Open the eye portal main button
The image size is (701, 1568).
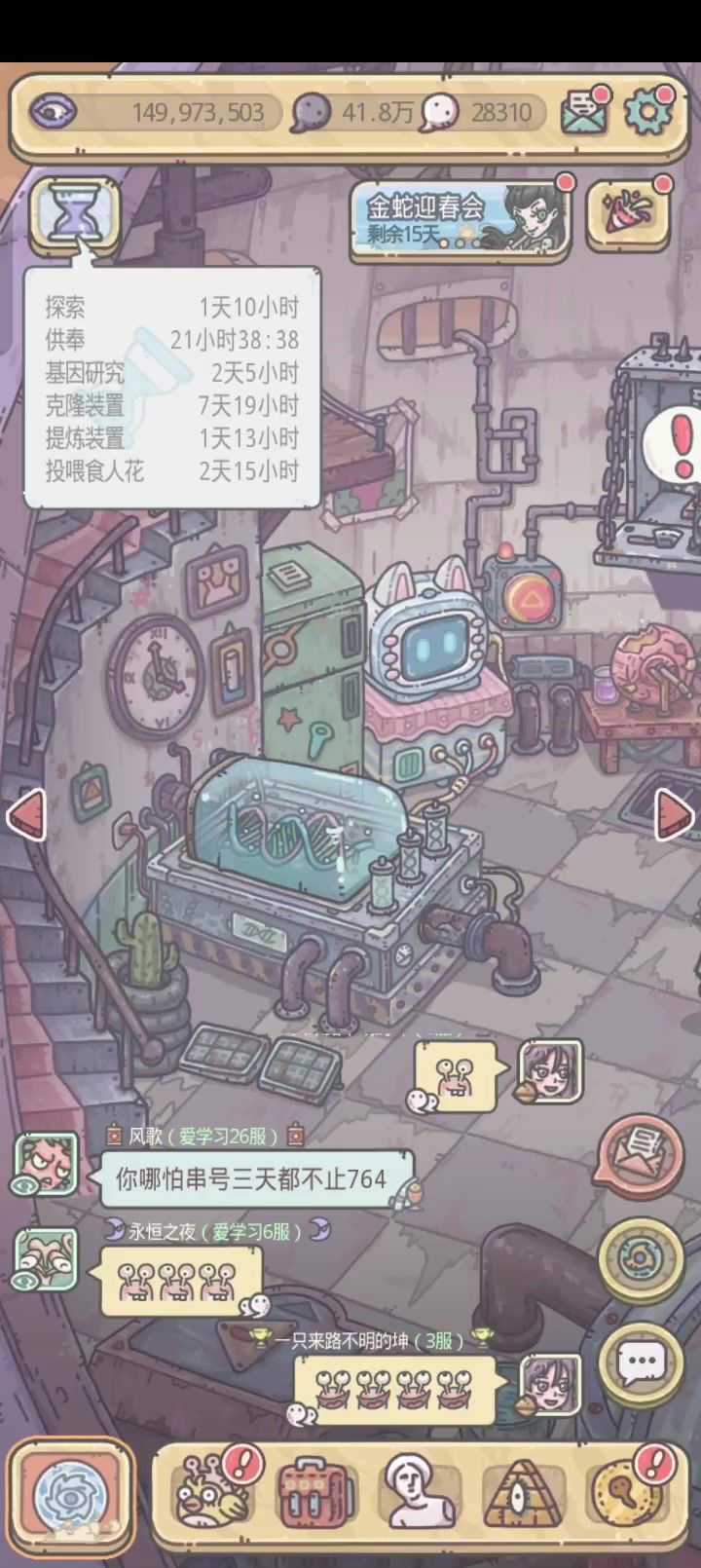(x=70, y=1498)
